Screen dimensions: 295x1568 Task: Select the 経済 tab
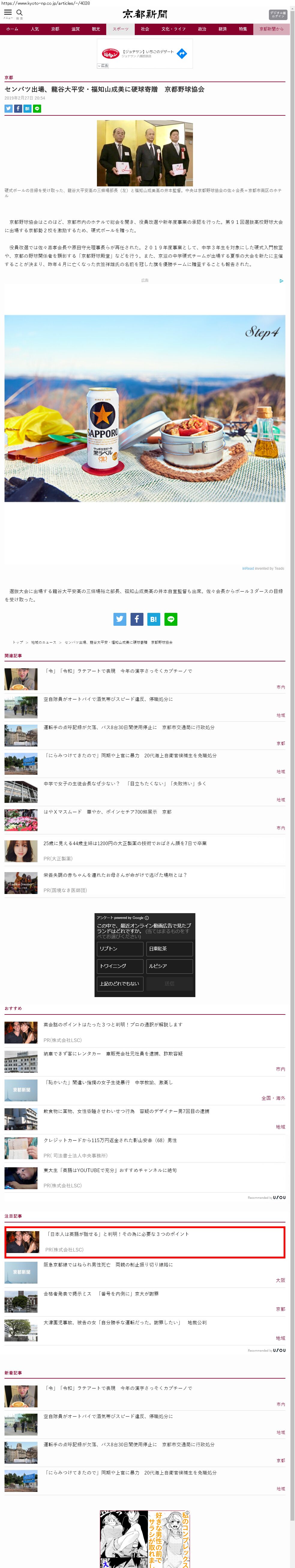[222, 29]
